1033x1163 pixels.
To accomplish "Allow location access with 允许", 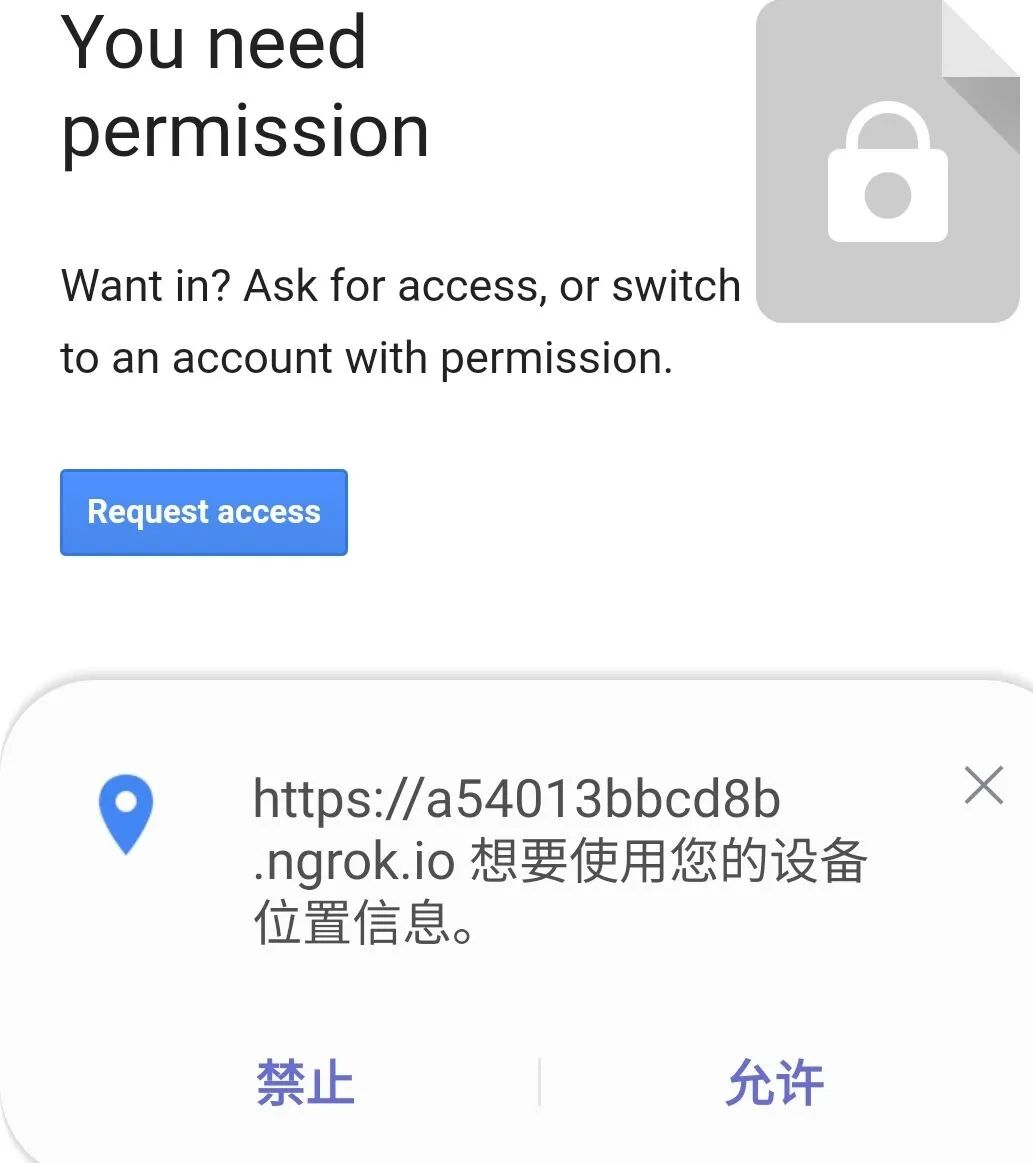I will coord(775,1083).
